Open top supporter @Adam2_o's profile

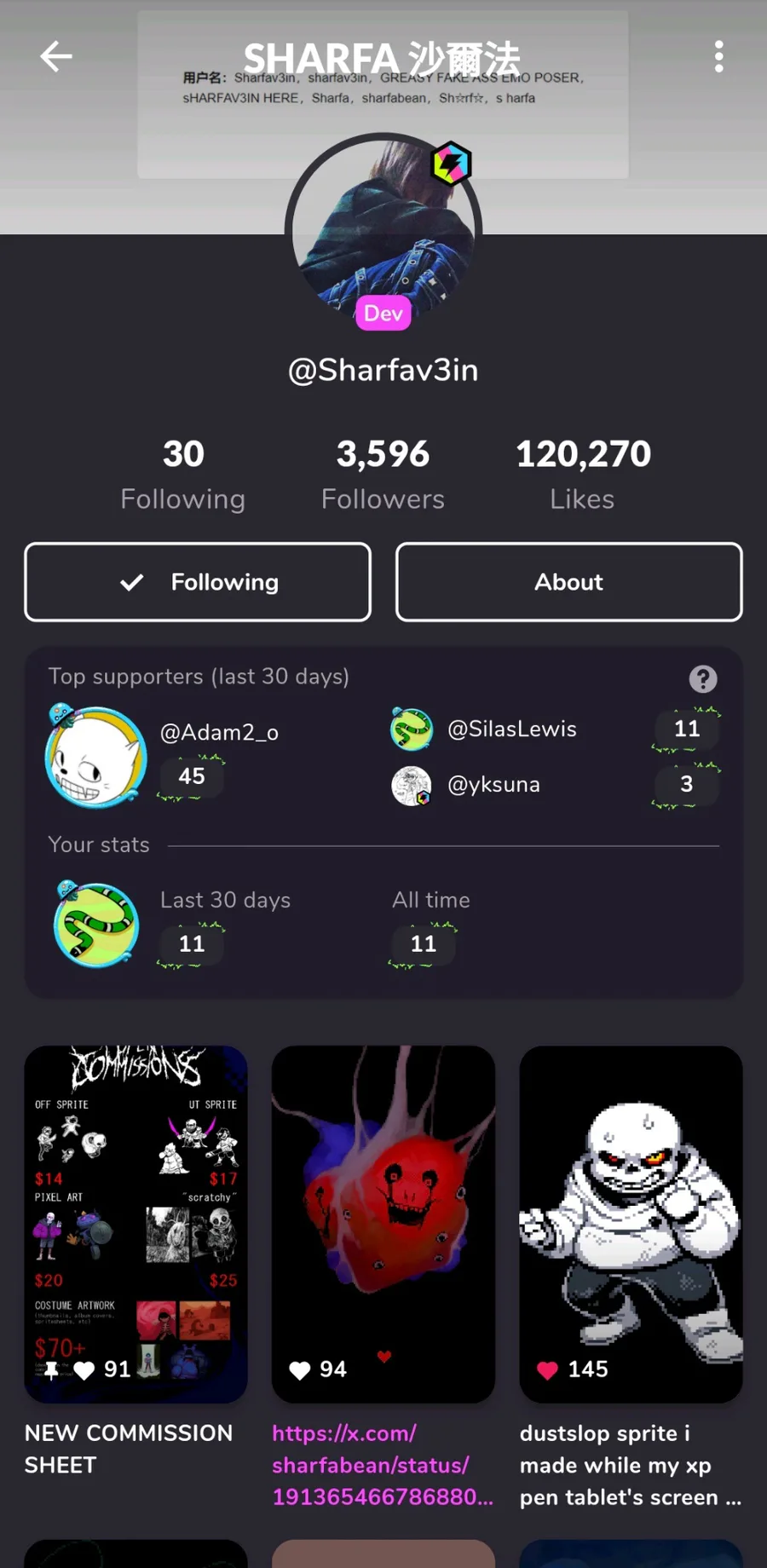pyautogui.click(x=219, y=732)
